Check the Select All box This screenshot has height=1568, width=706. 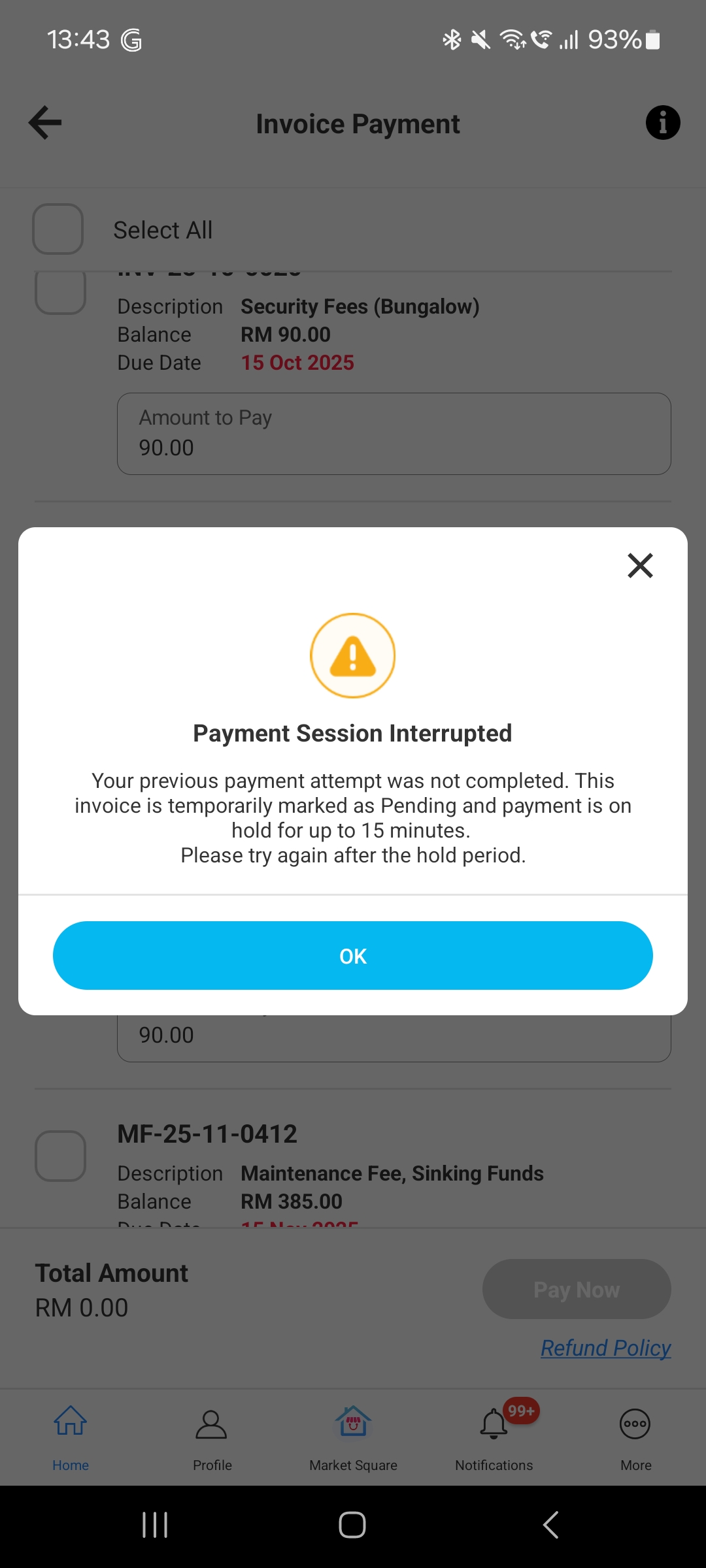coord(58,229)
